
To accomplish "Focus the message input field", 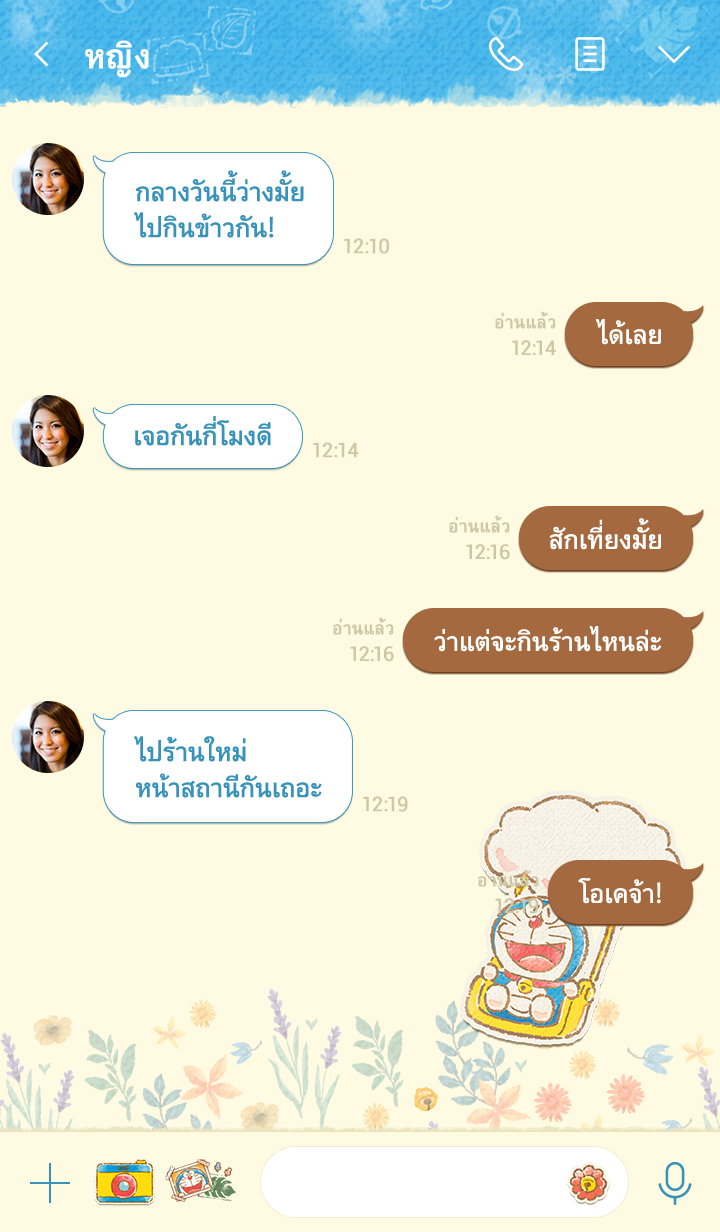I will [410, 1182].
